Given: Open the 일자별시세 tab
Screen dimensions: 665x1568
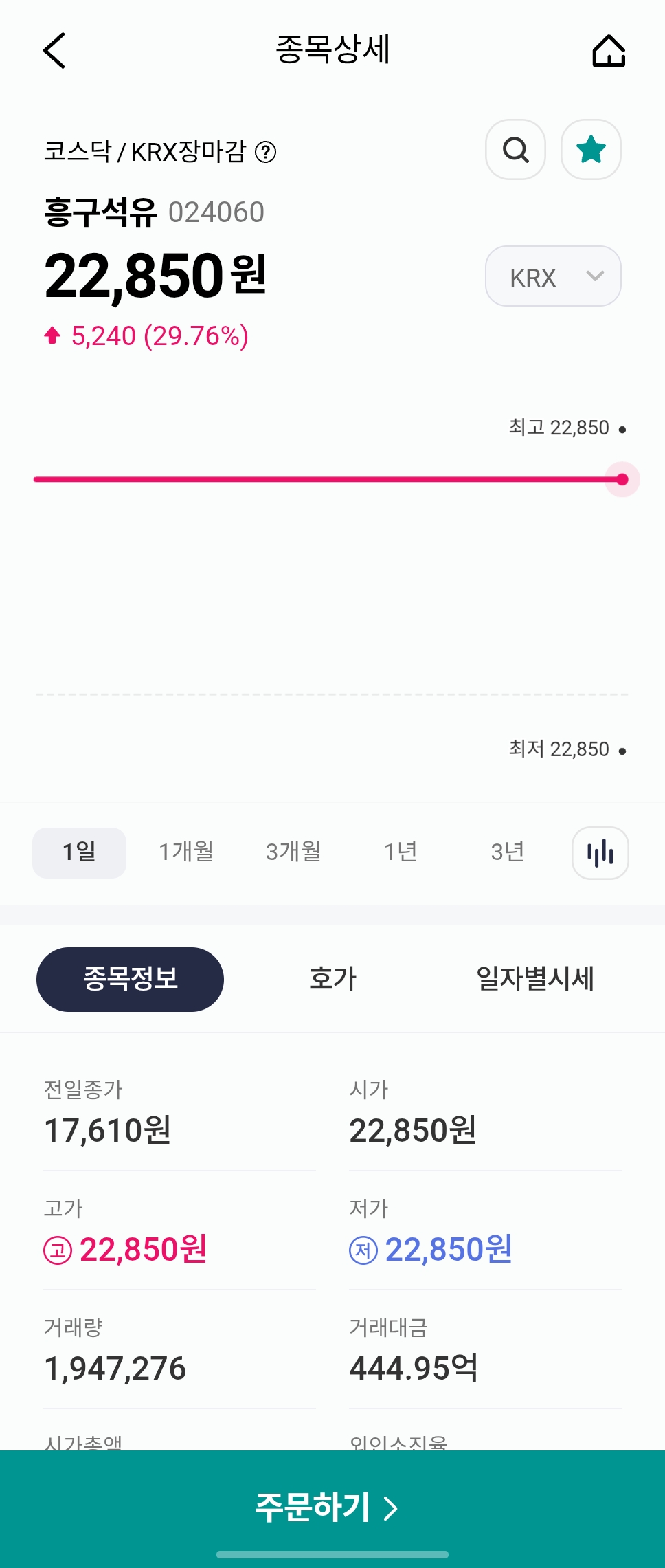Looking at the screenshot, I should [535, 979].
